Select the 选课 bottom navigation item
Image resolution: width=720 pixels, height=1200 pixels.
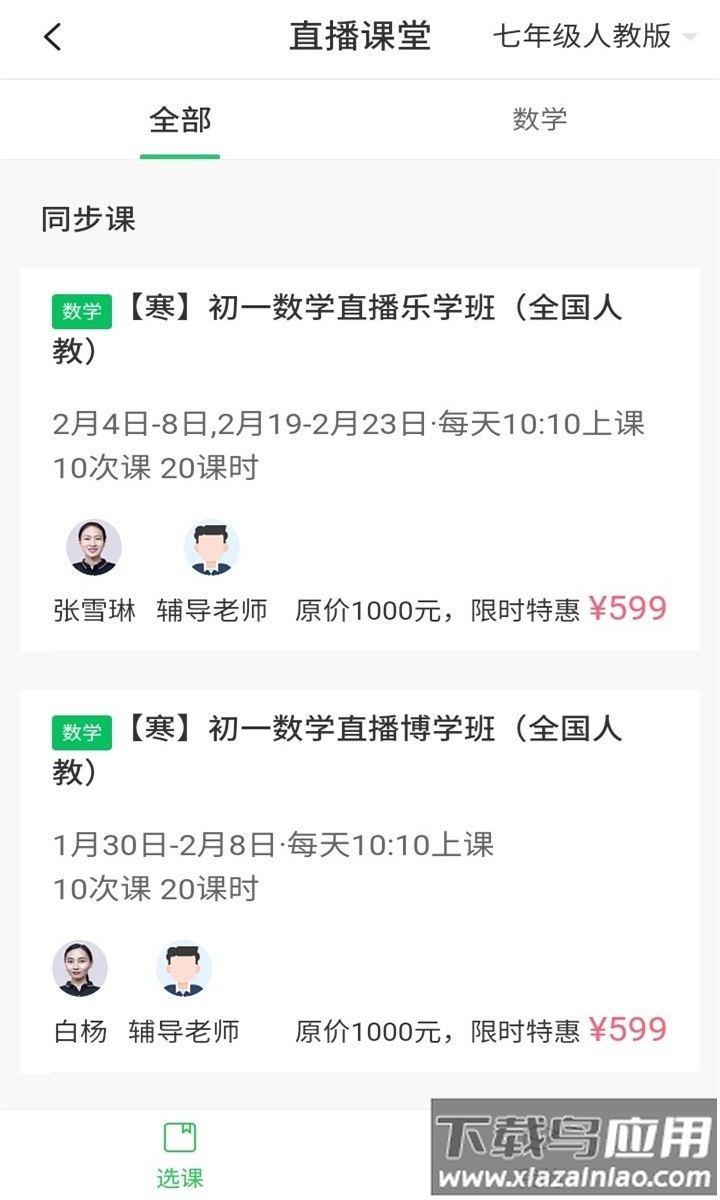[x=180, y=1155]
